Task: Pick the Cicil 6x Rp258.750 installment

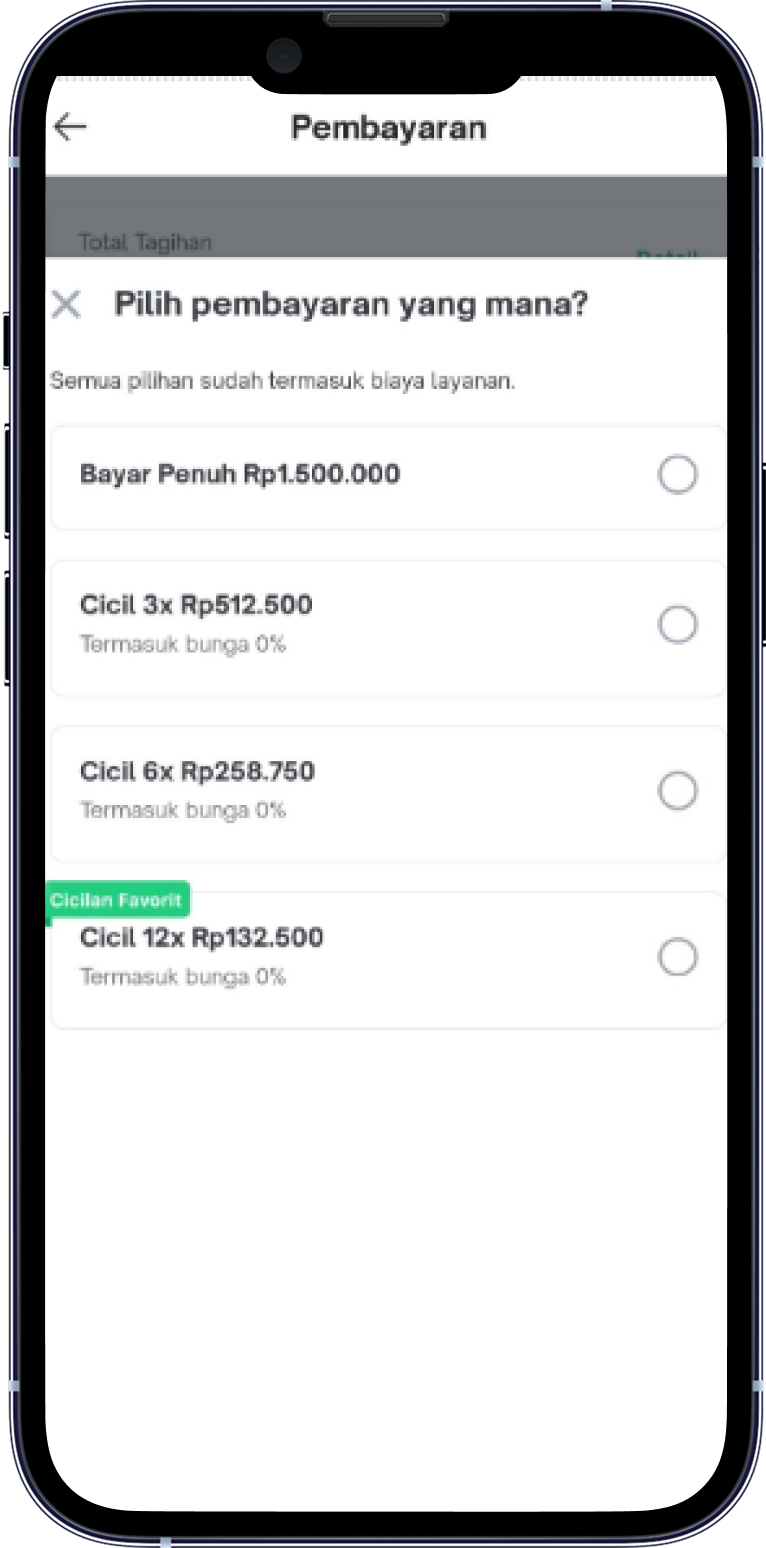Action: pyautogui.click(x=677, y=791)
